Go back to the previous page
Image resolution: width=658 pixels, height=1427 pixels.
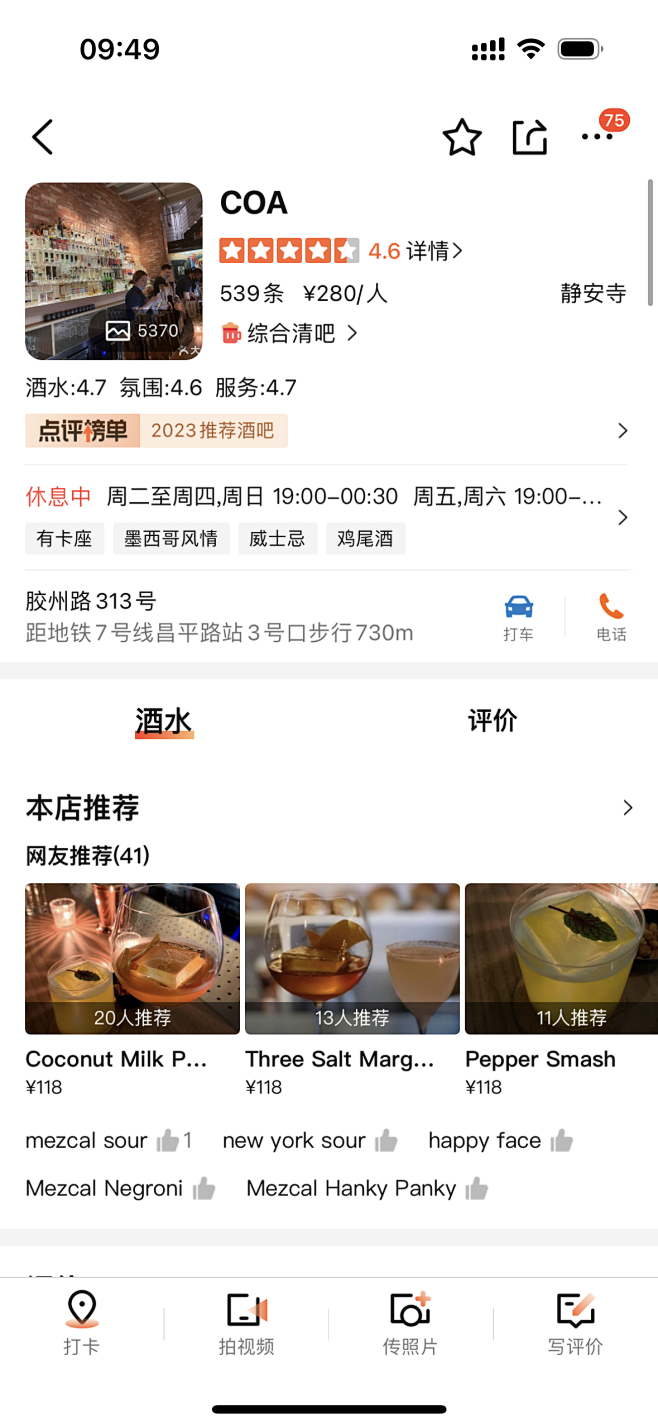click(x=42, y=138)
